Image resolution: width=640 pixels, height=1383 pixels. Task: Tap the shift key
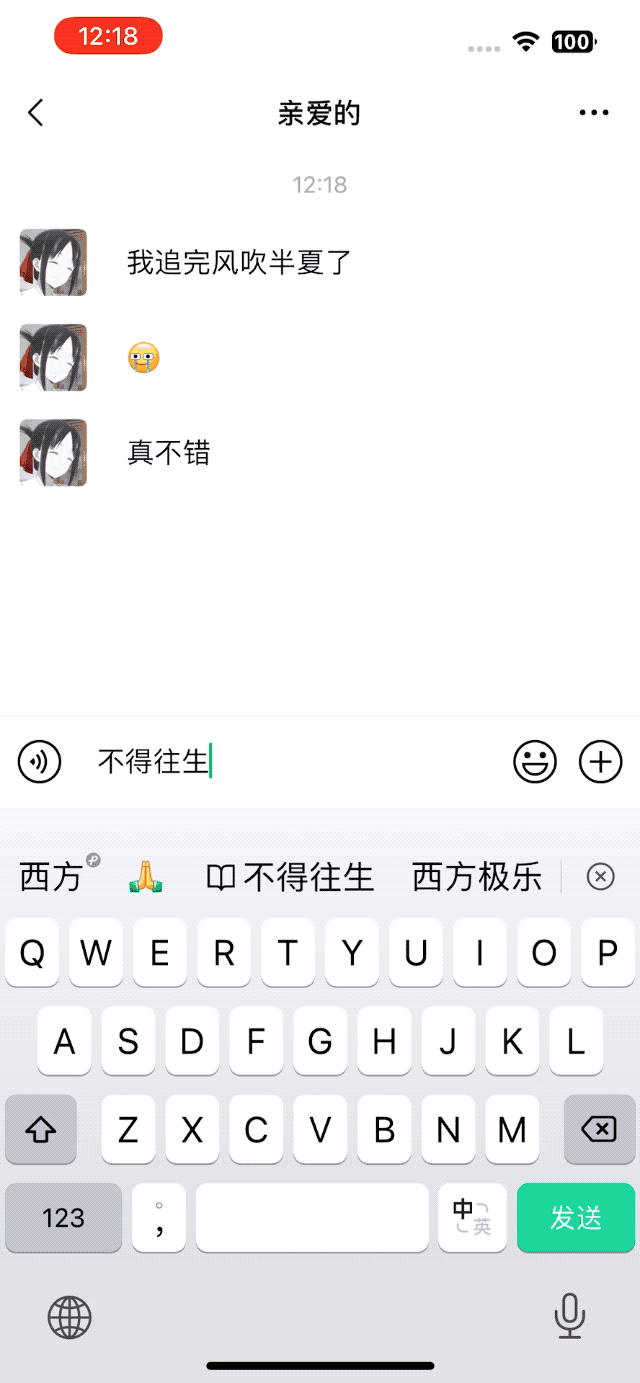point(41,1130)
